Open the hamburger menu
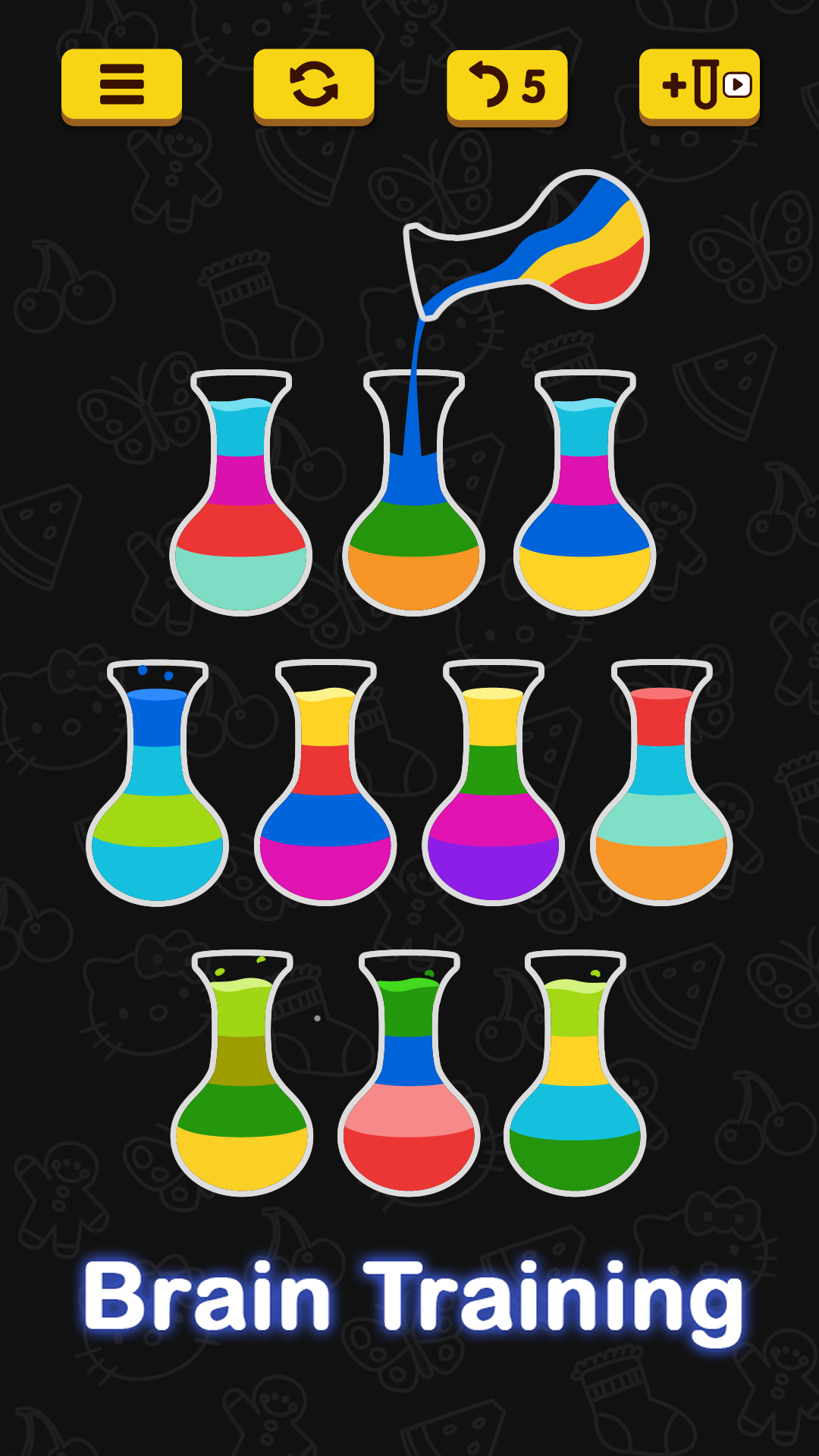This screenshot has width=819, height=1456. tap(121, 84)
